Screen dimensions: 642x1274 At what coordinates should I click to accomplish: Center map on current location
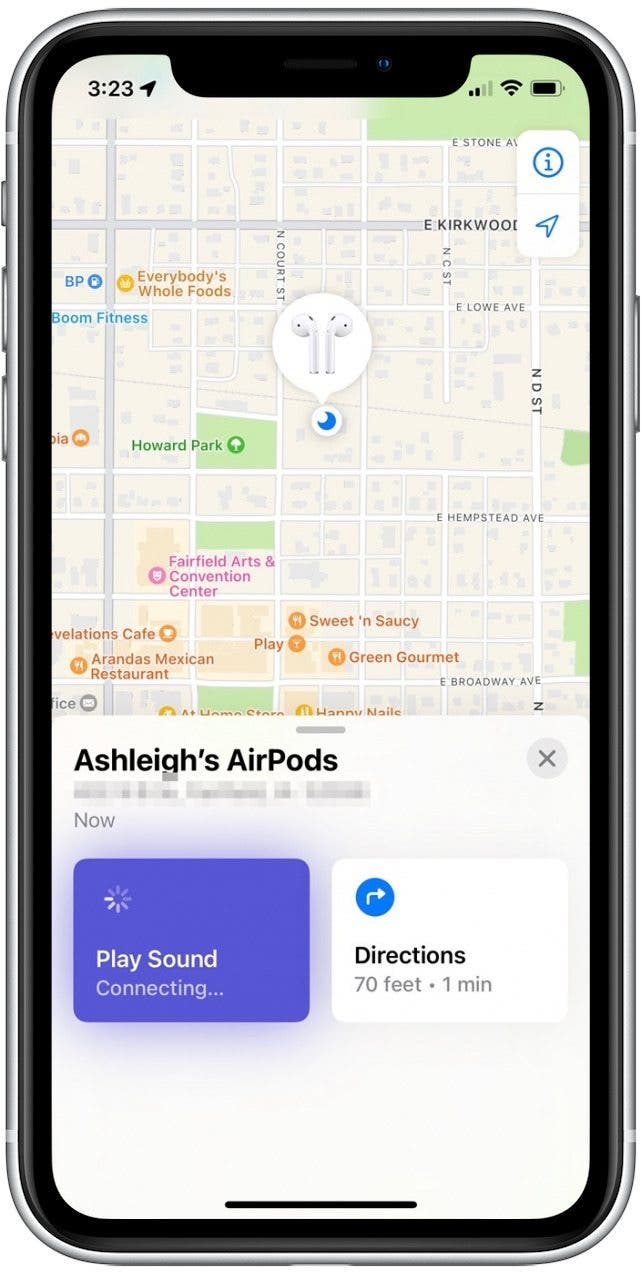coord(547,226)
